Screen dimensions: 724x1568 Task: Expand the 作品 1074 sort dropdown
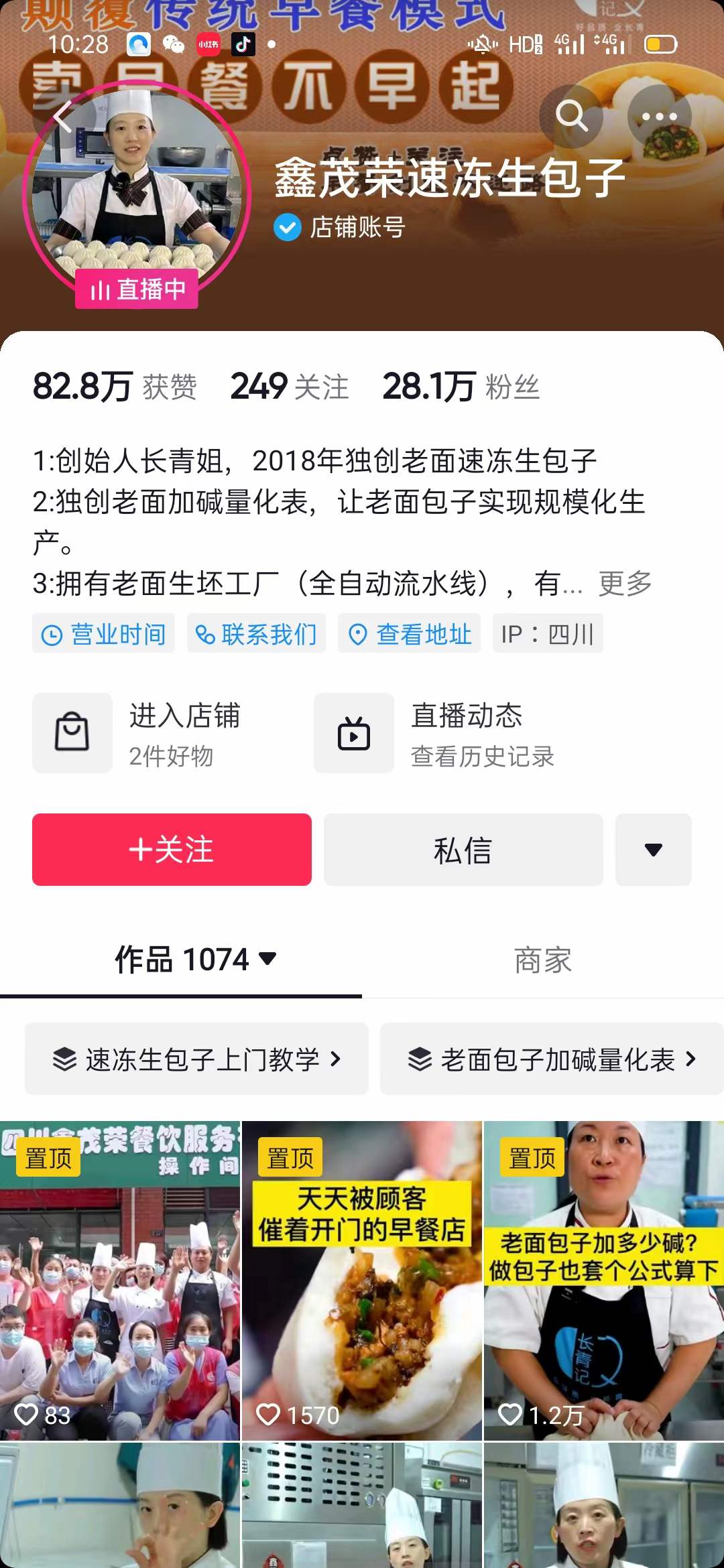click(267, 960)
